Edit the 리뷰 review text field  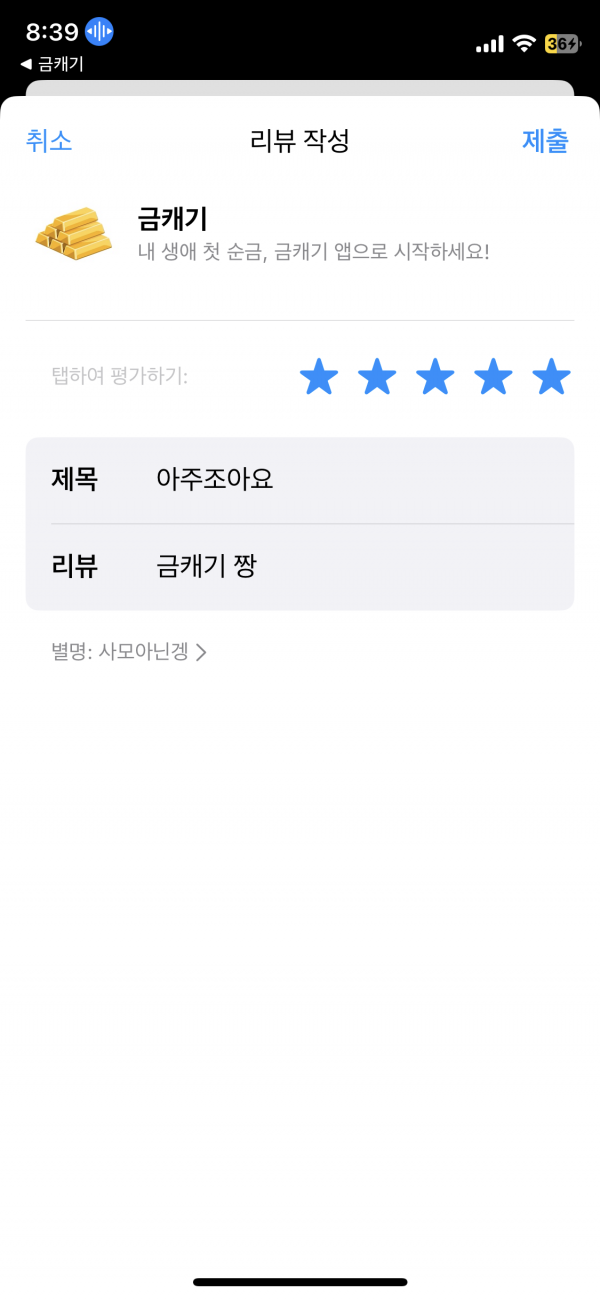[x=300, y=567]
